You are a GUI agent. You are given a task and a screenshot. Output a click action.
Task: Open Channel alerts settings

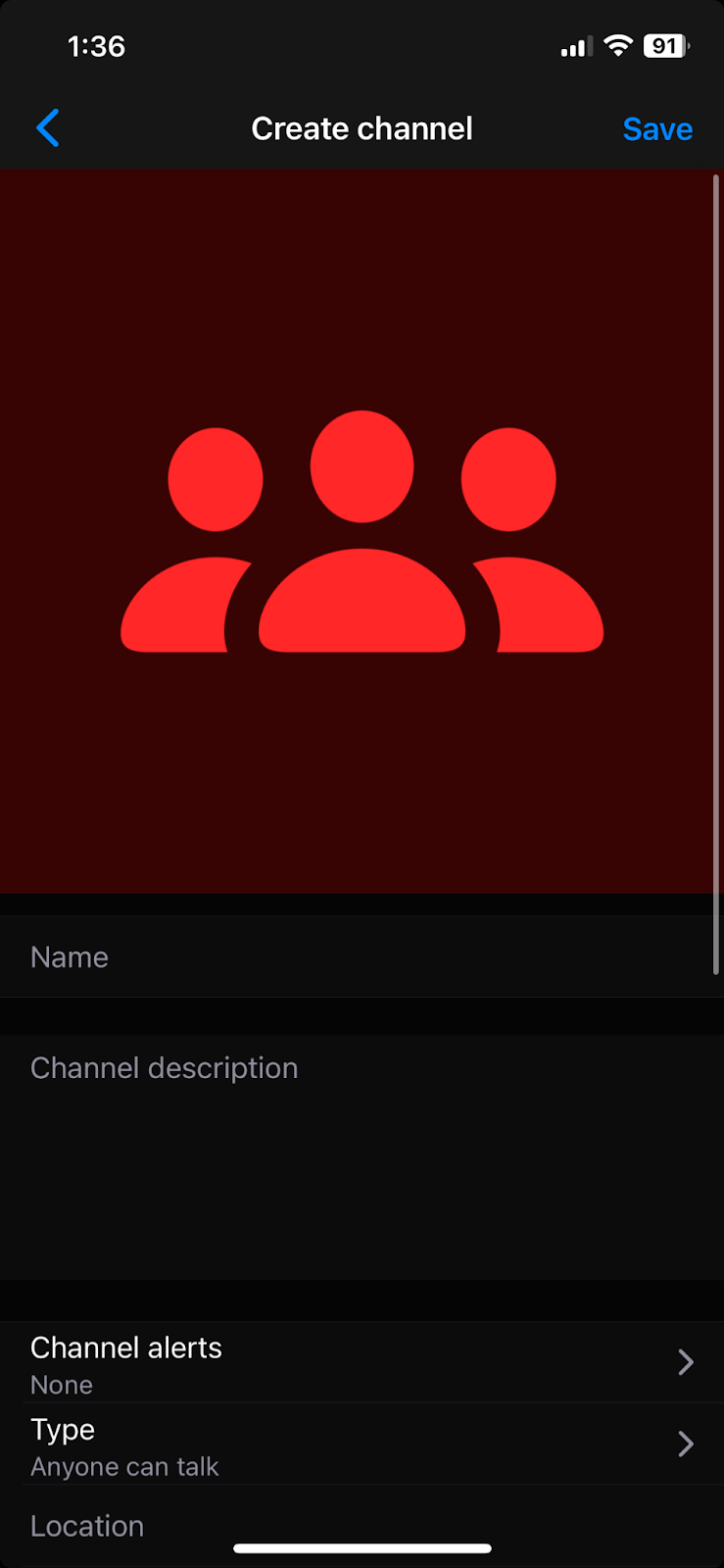click(x=362, y=1362)
